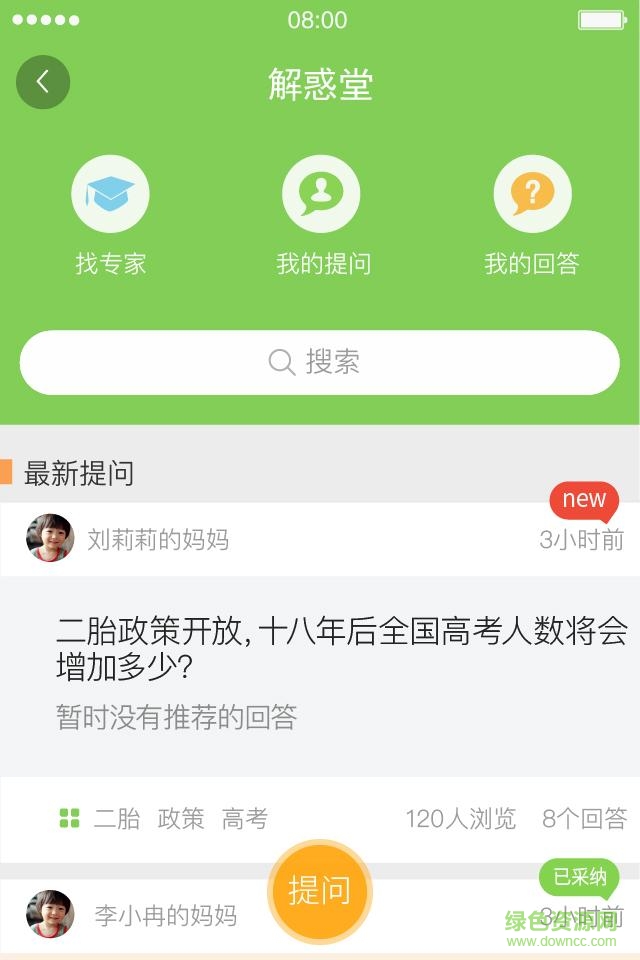View the 8个回答 answers
Screen dimensions: 640x960
point(584,819)
